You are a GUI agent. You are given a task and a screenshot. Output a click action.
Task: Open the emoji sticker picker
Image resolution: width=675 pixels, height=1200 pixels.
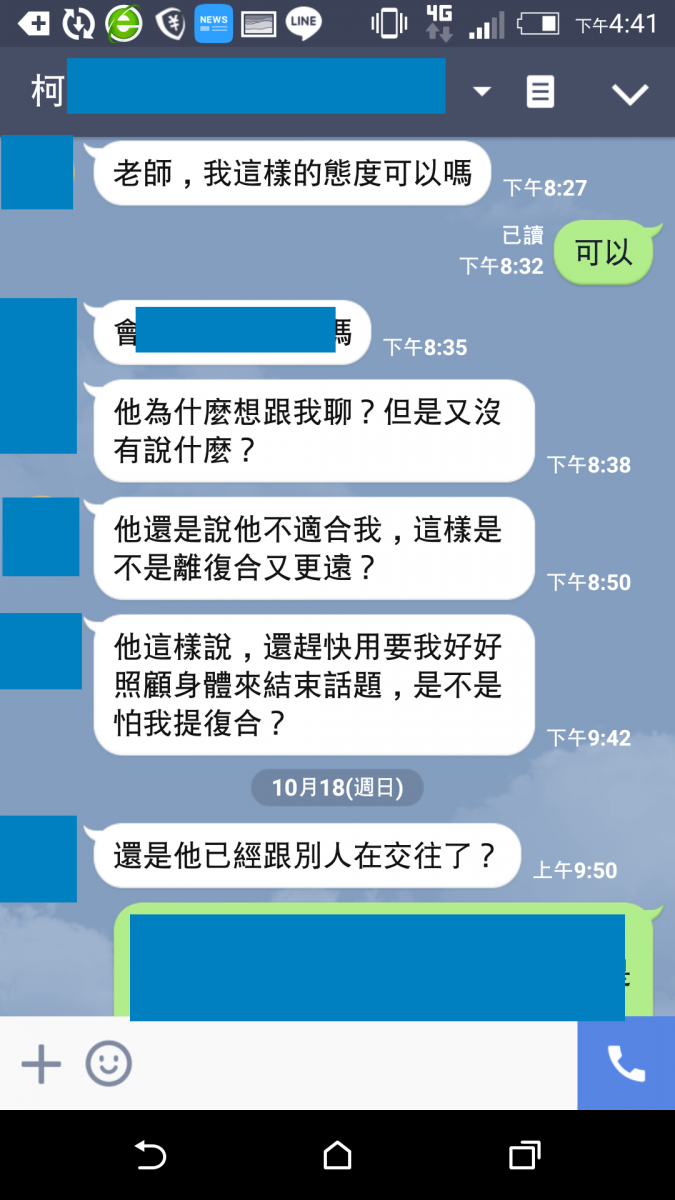(x=108, y=1064)
